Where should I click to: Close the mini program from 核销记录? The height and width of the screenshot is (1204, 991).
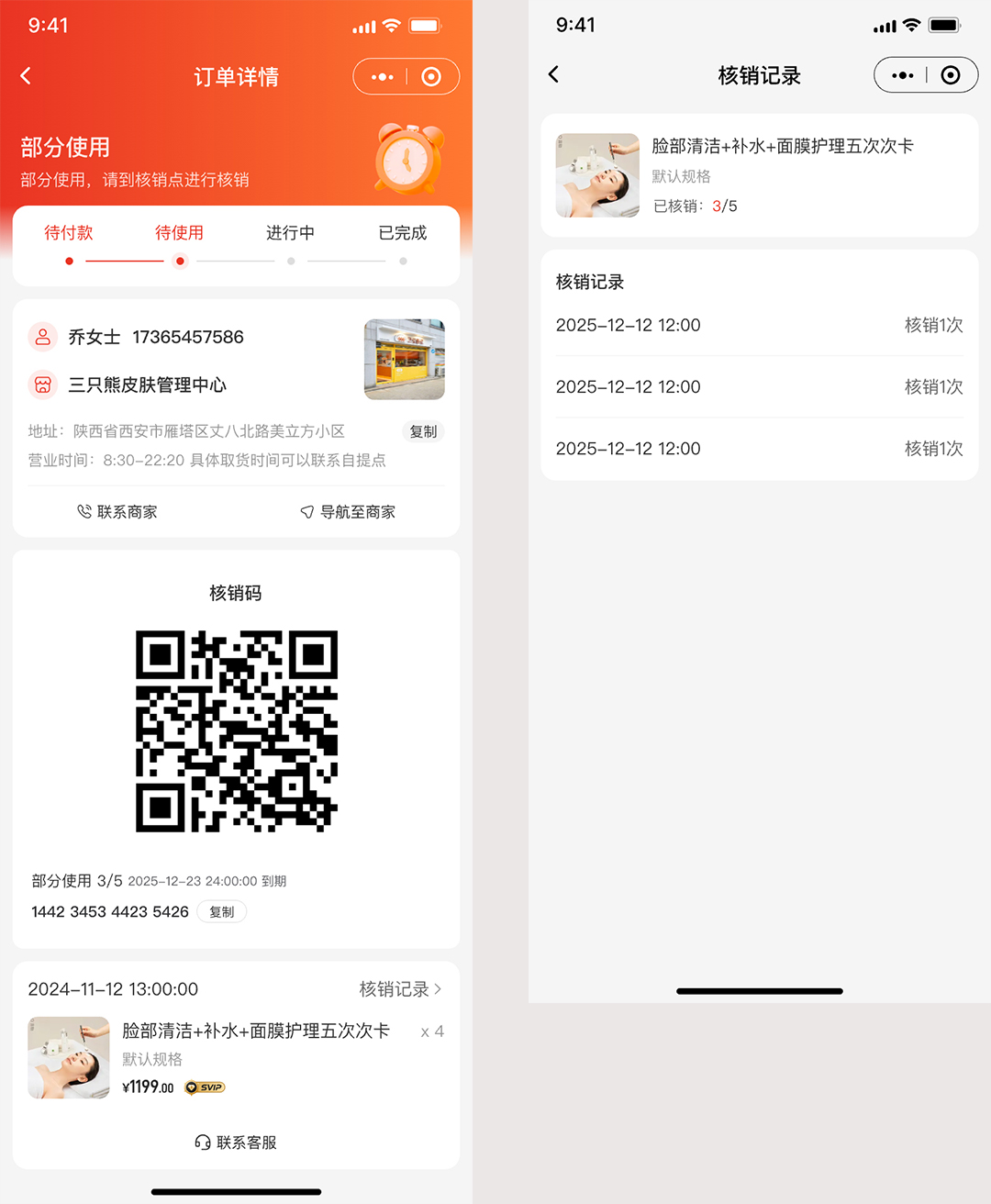(x=952, y=75)
